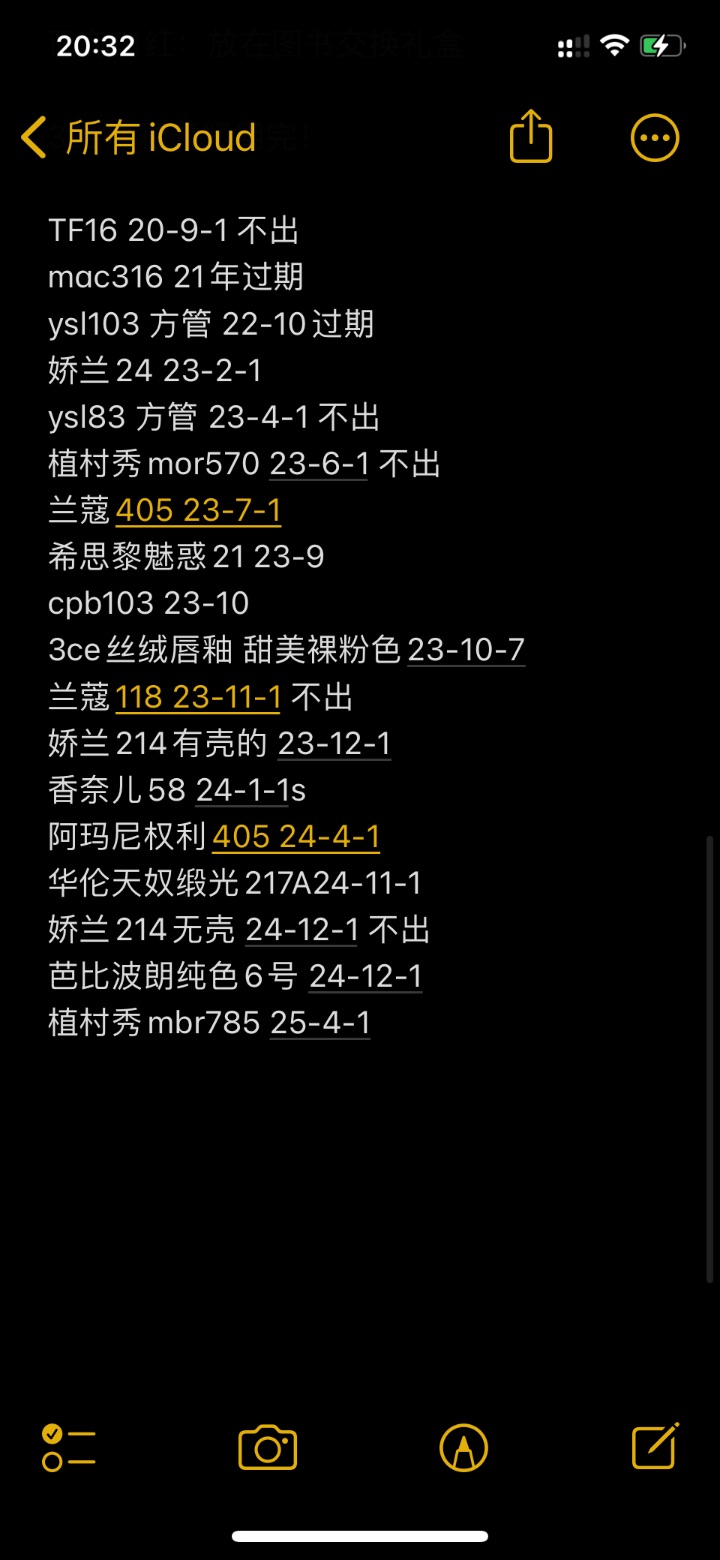Compose a new note
The image size is (720, 1560).
point(656,1446)
